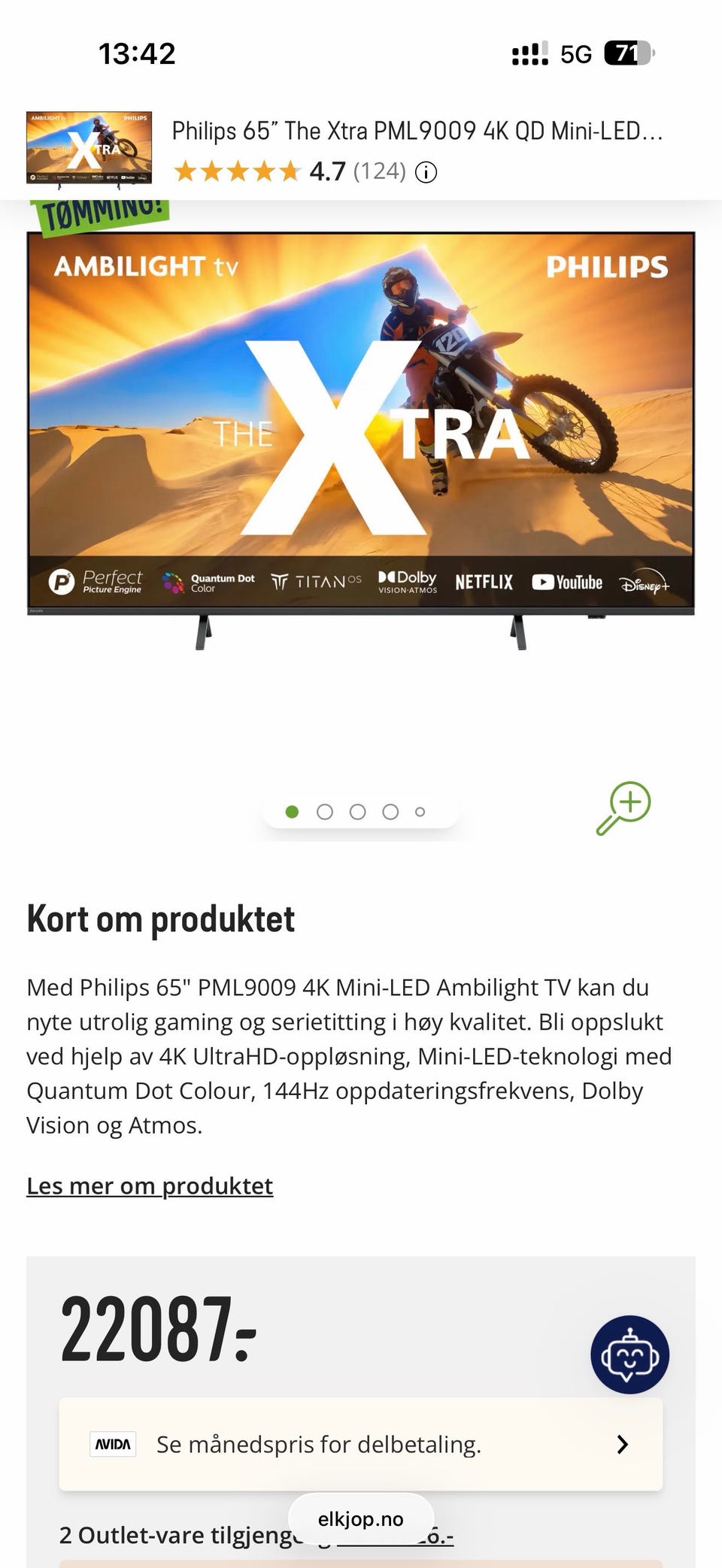Open the Philips The Xtra TV product image
This screenshot has height=1568, width=722.
361,441
